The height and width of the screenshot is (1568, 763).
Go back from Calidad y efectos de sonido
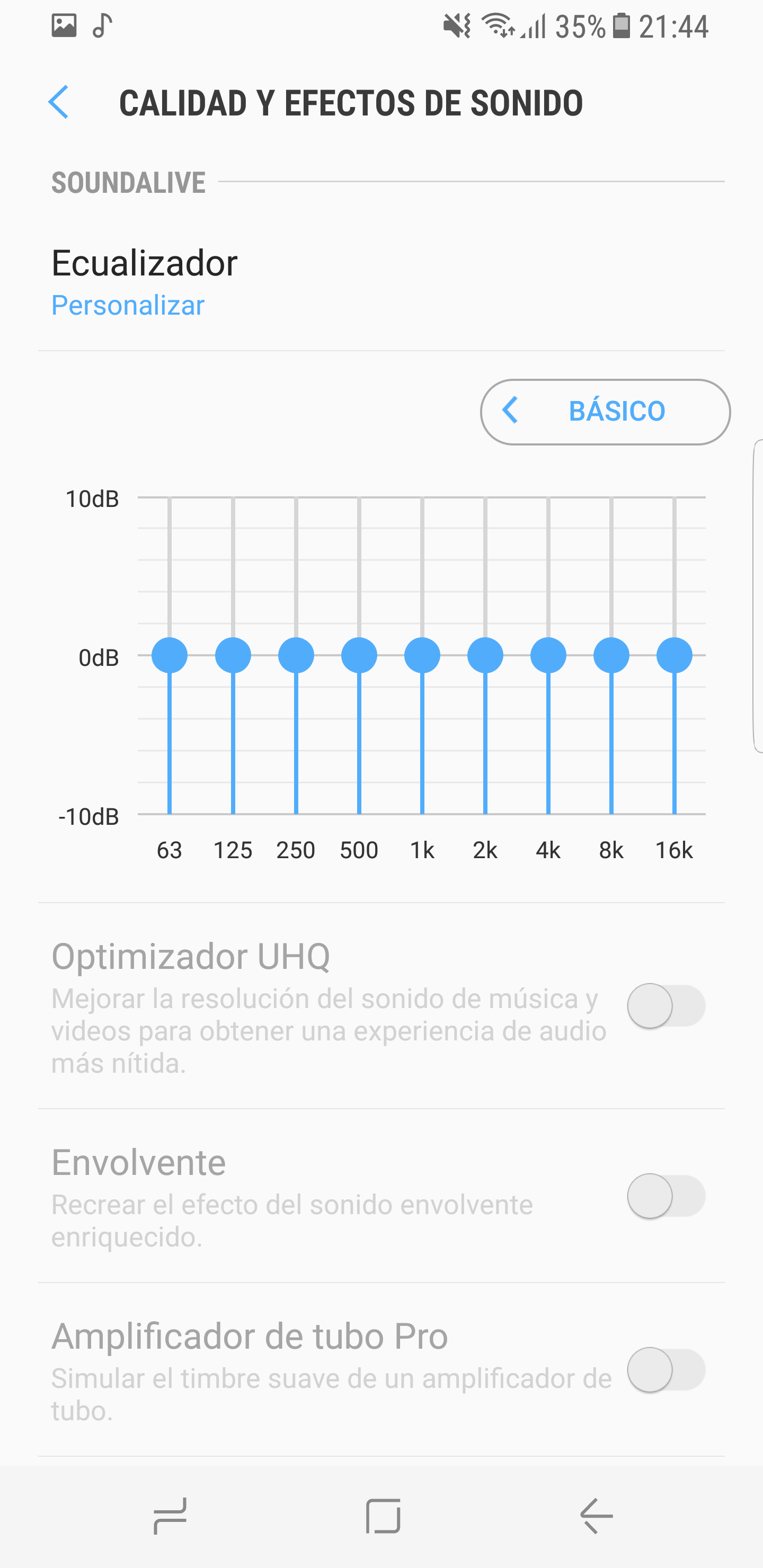(58, 102)
